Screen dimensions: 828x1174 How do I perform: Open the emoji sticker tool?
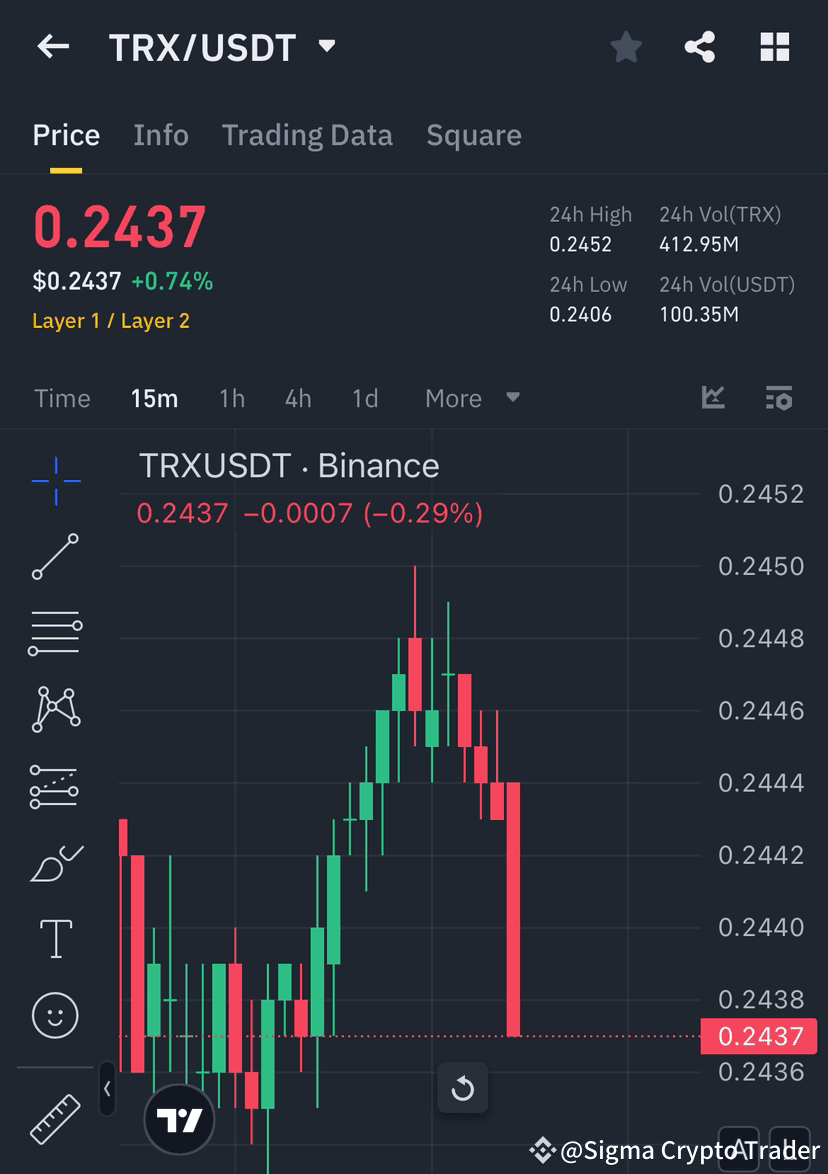pyautogui.click(x=55, y=1015)
